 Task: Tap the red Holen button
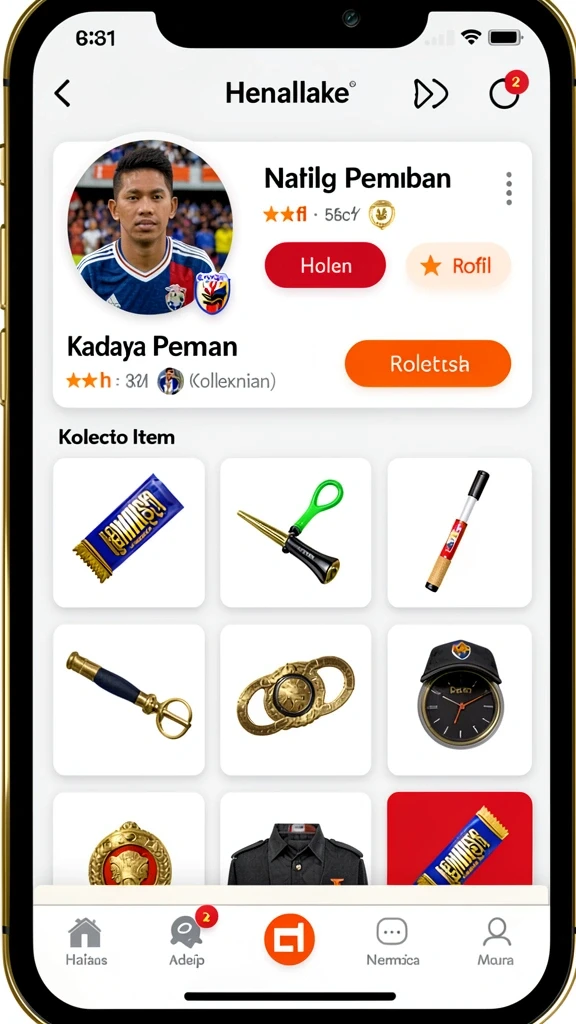tap(325, 265)
